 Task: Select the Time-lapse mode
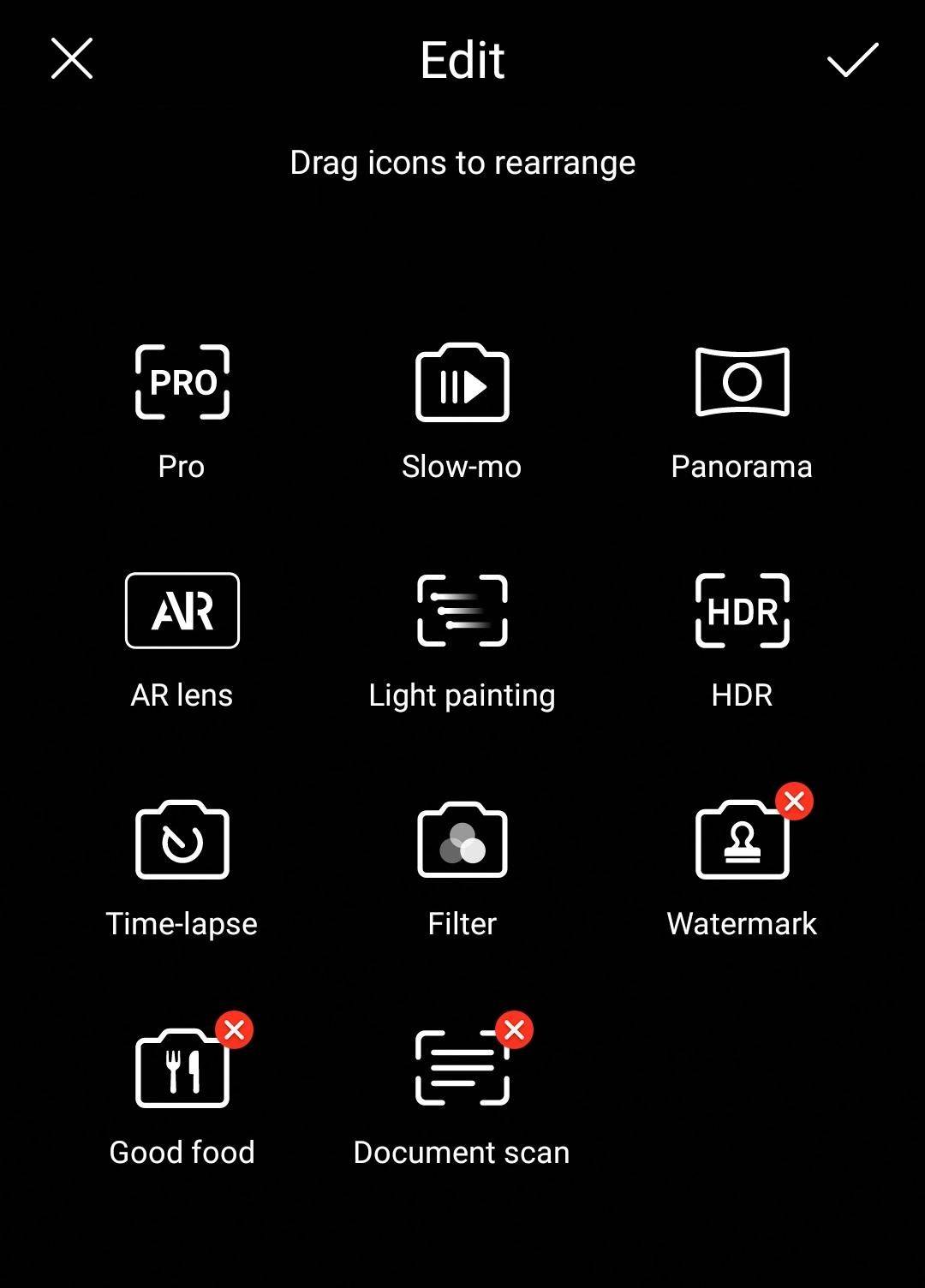point(182,840)
